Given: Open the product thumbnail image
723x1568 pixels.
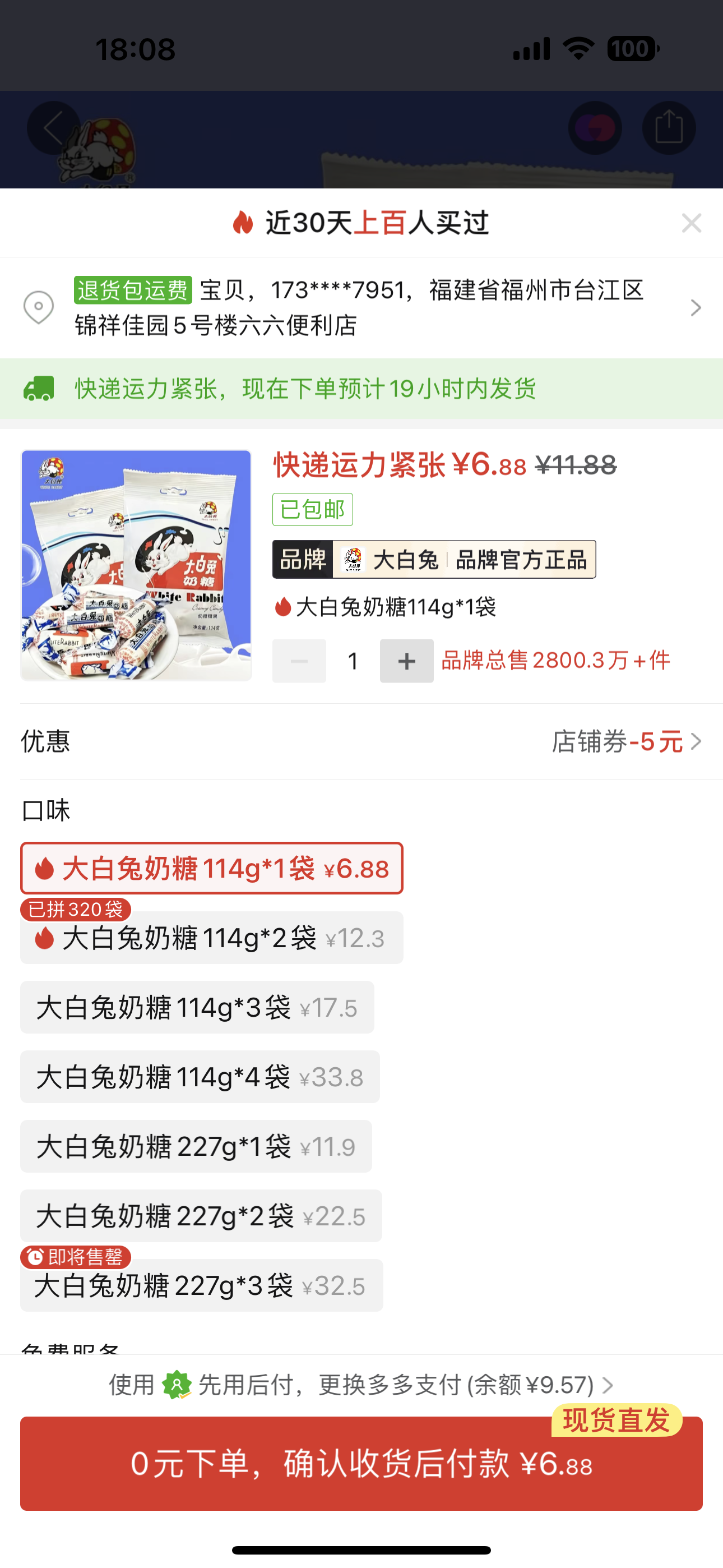Looking at the screenshot, I should click(x=136, y=565).
